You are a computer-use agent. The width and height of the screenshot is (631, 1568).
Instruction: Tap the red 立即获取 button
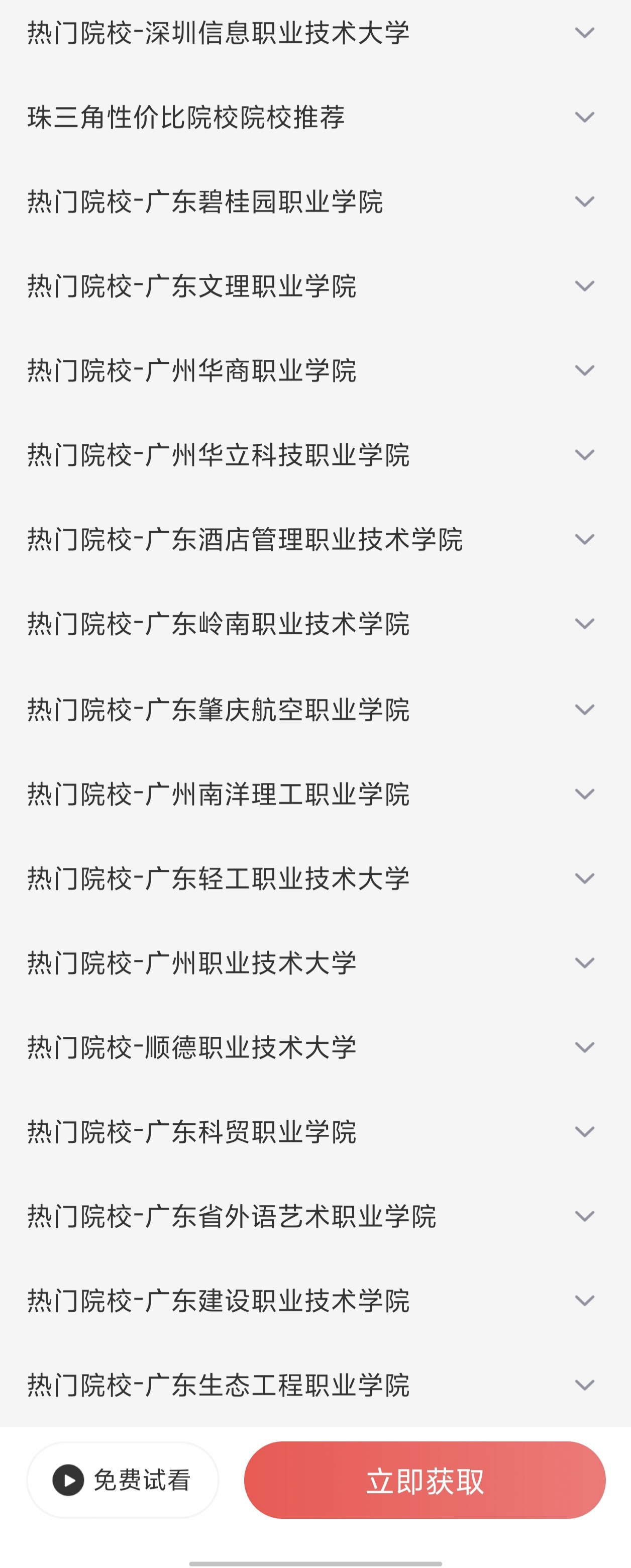coord(425,1480)
